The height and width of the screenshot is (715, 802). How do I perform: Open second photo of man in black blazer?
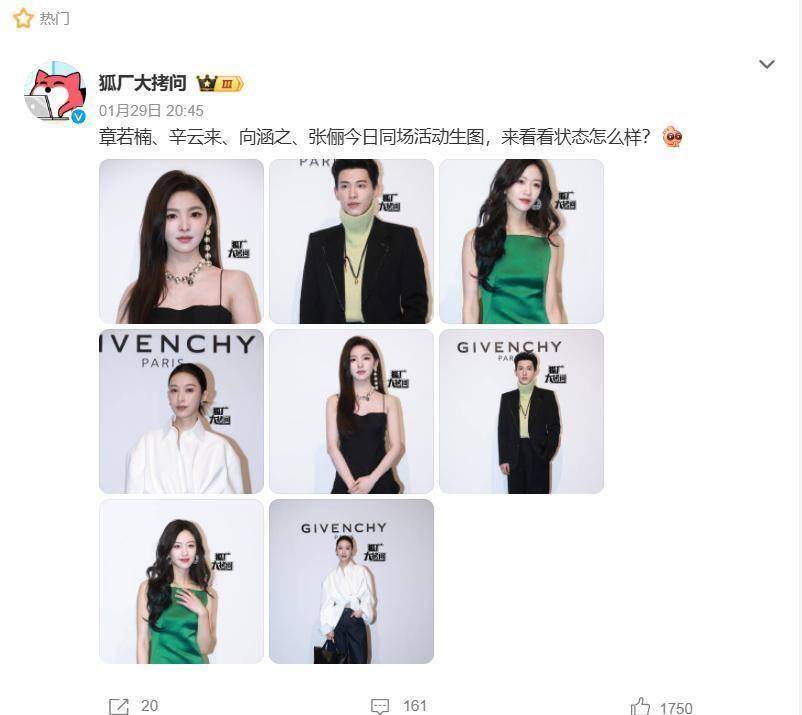pyautogui.click(x=351, y=241)
